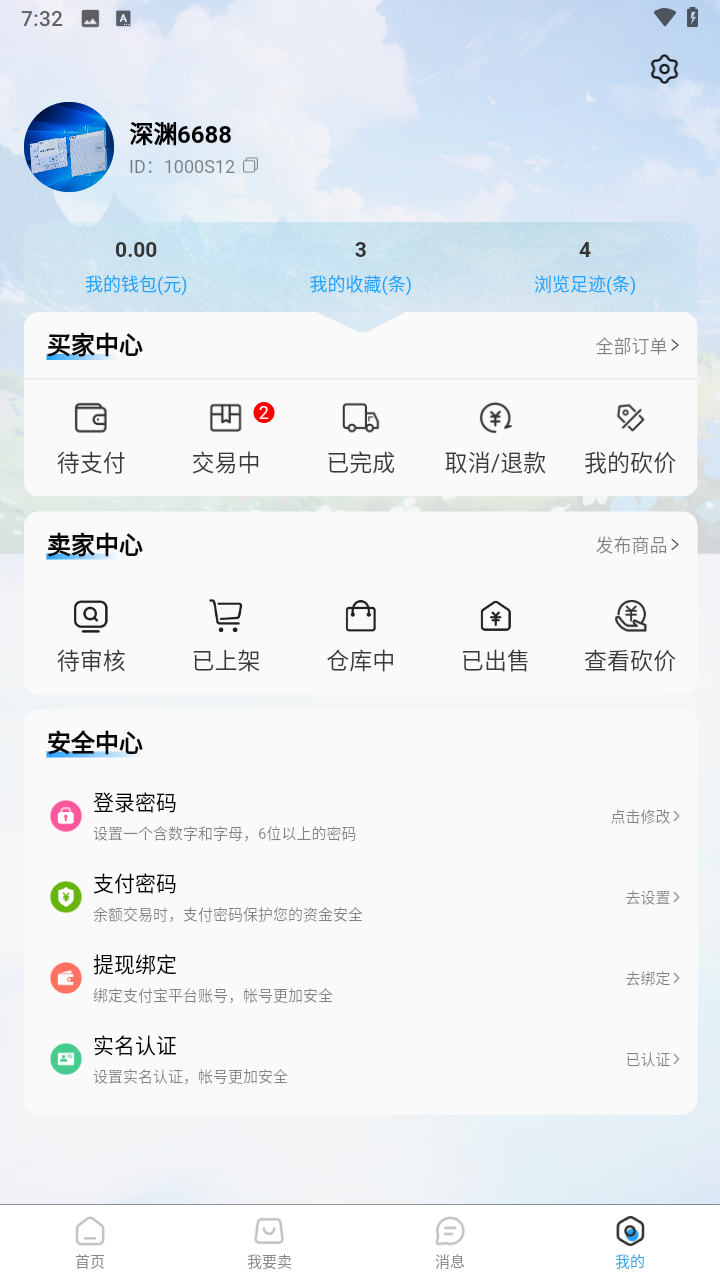Open the 待支付 (pending payment) orders icon
The height and width of the screenshot is (1280, 720).
pyautogui.click(x=90, y=435)
